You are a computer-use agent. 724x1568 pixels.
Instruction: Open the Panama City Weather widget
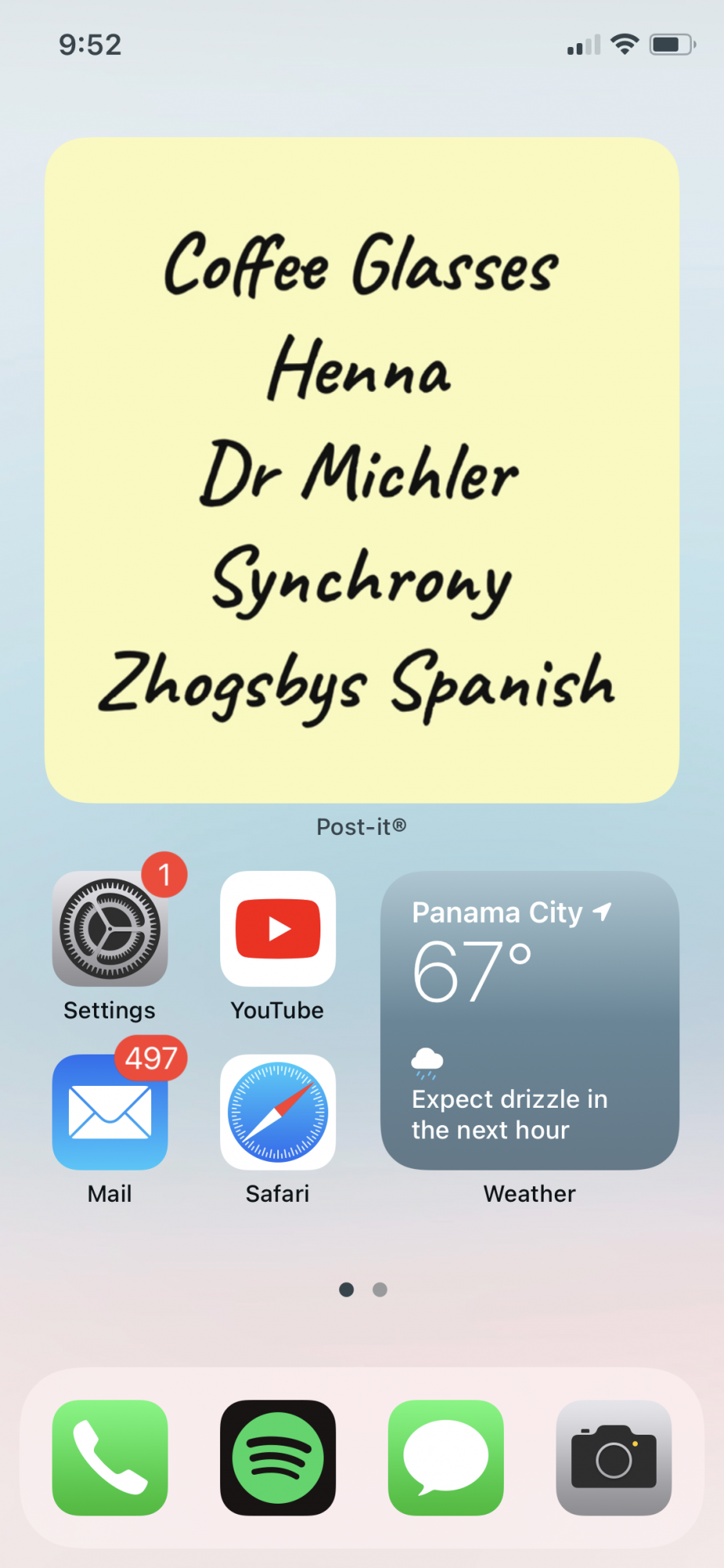[529, 1020]
